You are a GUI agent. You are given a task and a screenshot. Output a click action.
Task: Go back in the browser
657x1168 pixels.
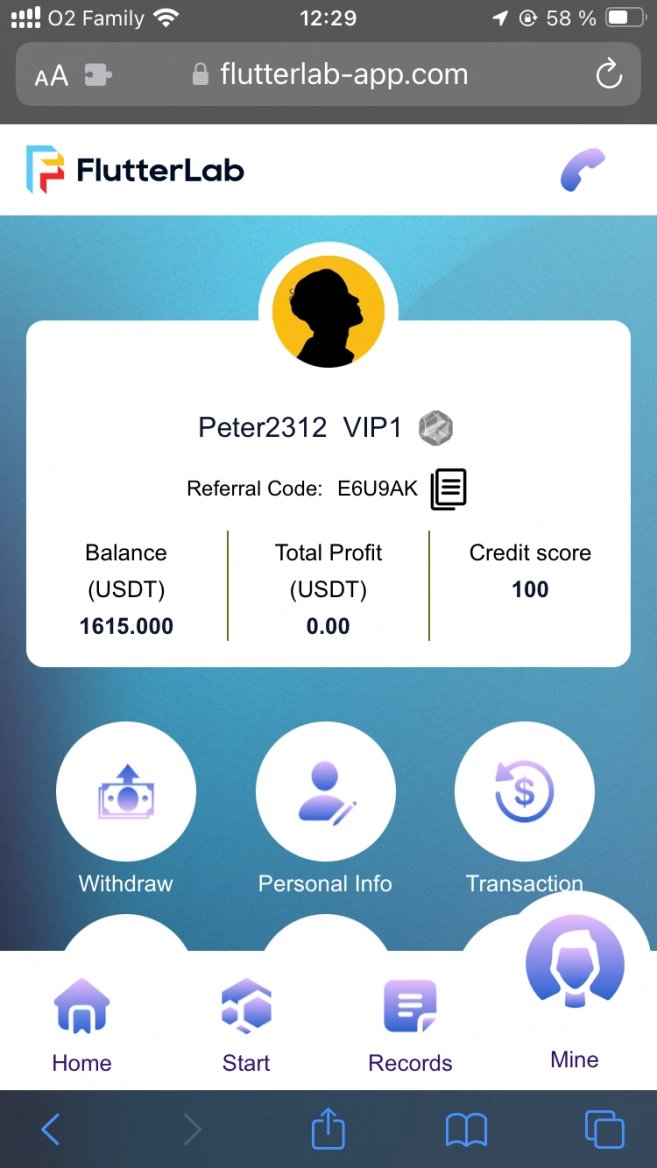pyautogui.click(x=51, y=1130)
